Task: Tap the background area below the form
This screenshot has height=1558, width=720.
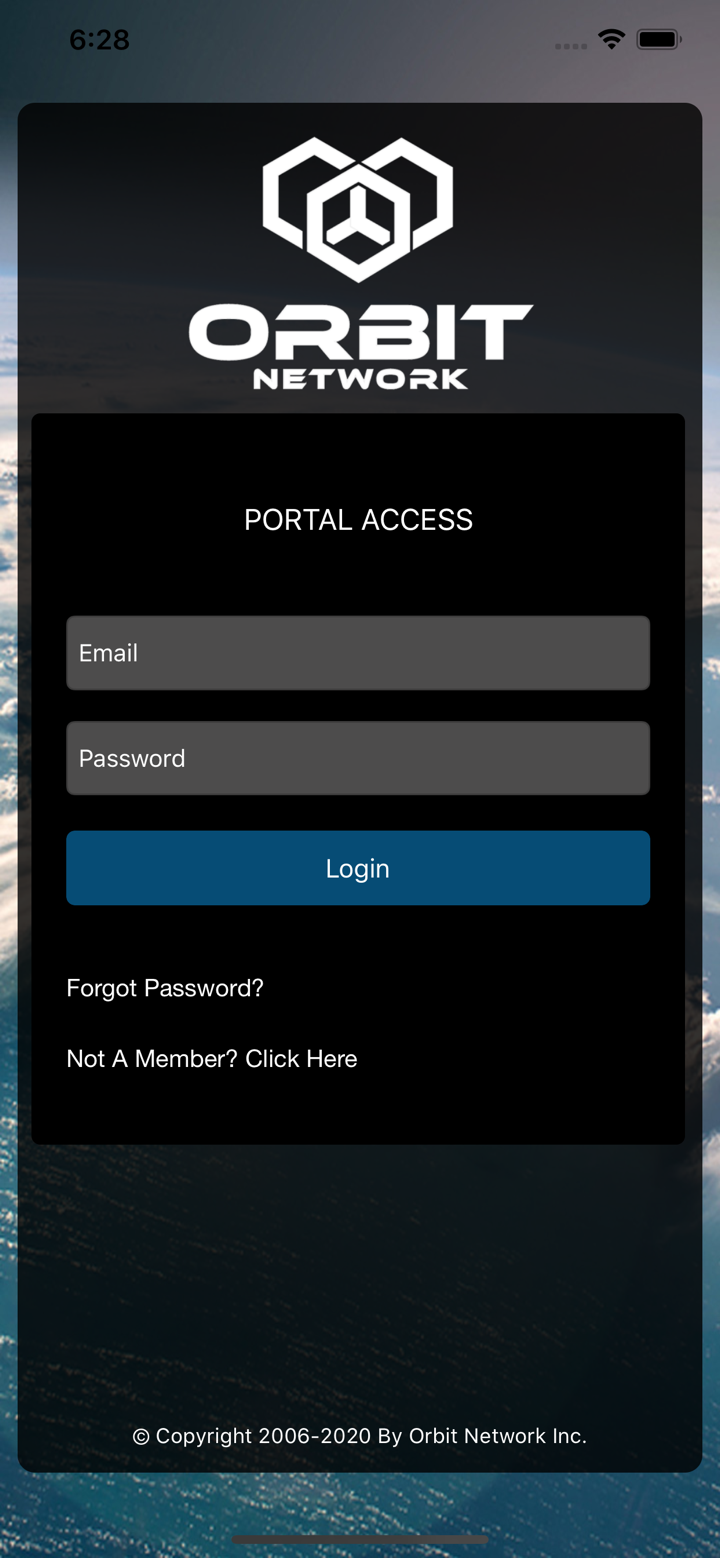Action: click(x=360, y=1250)
